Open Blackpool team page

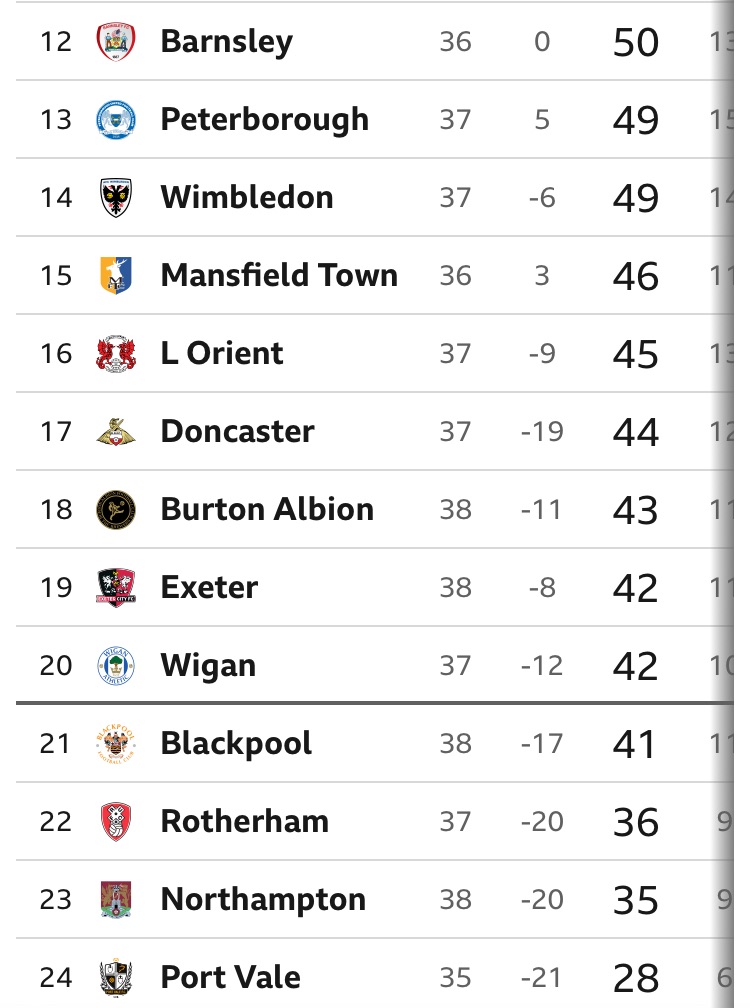pyautogui.click(x=236, y=743)
